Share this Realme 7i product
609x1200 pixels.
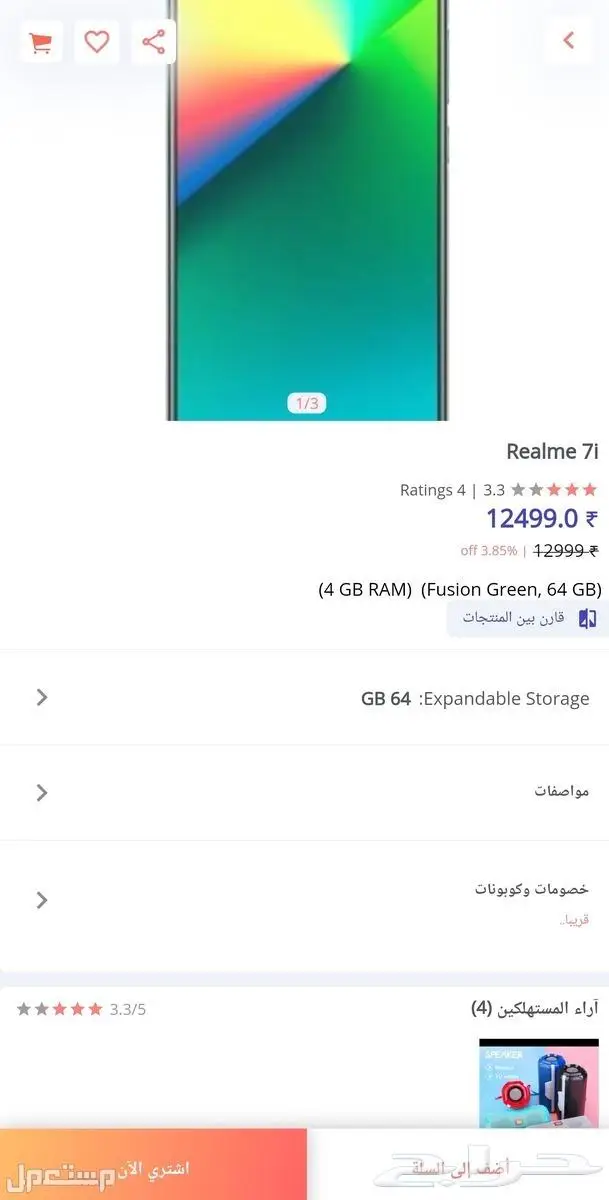153,42
